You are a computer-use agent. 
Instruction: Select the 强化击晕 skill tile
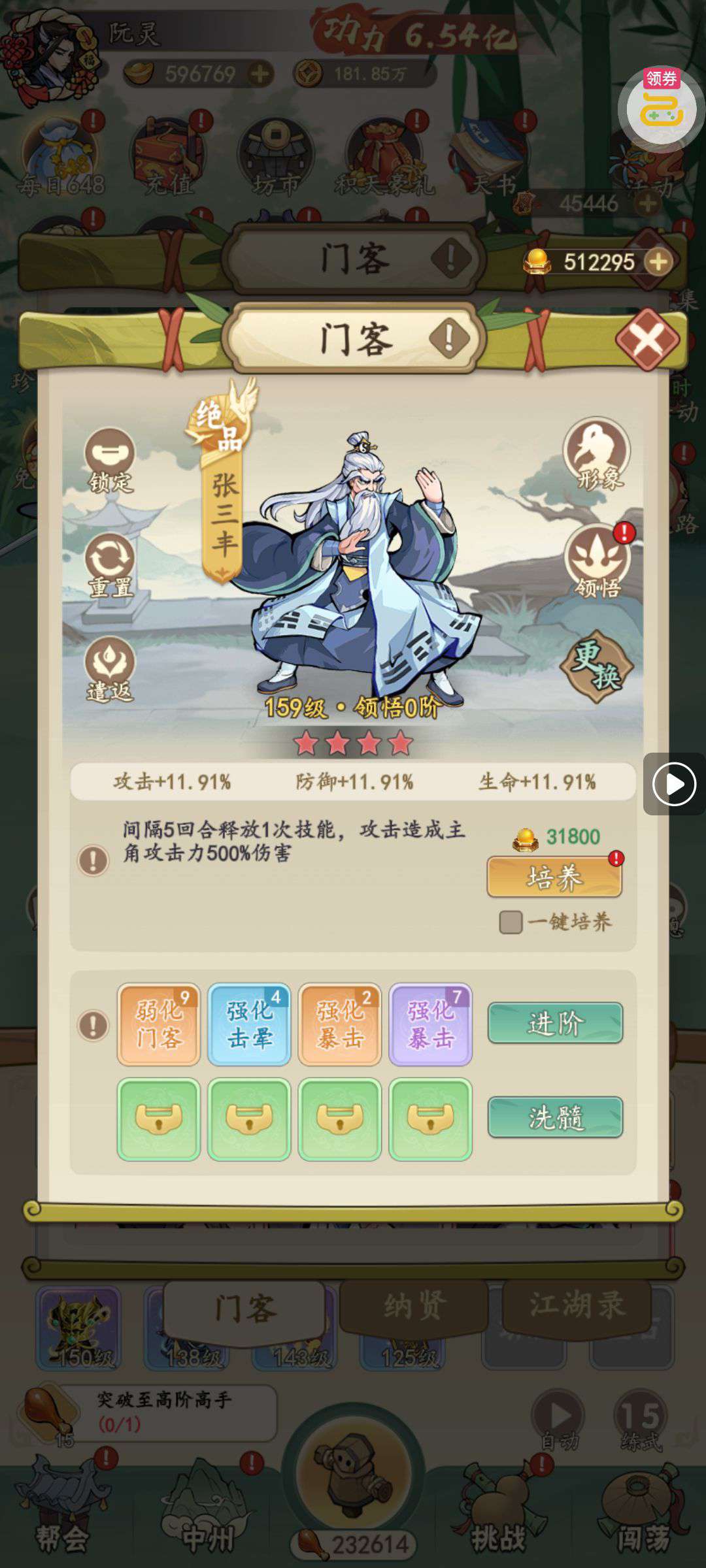point(249,1024)
